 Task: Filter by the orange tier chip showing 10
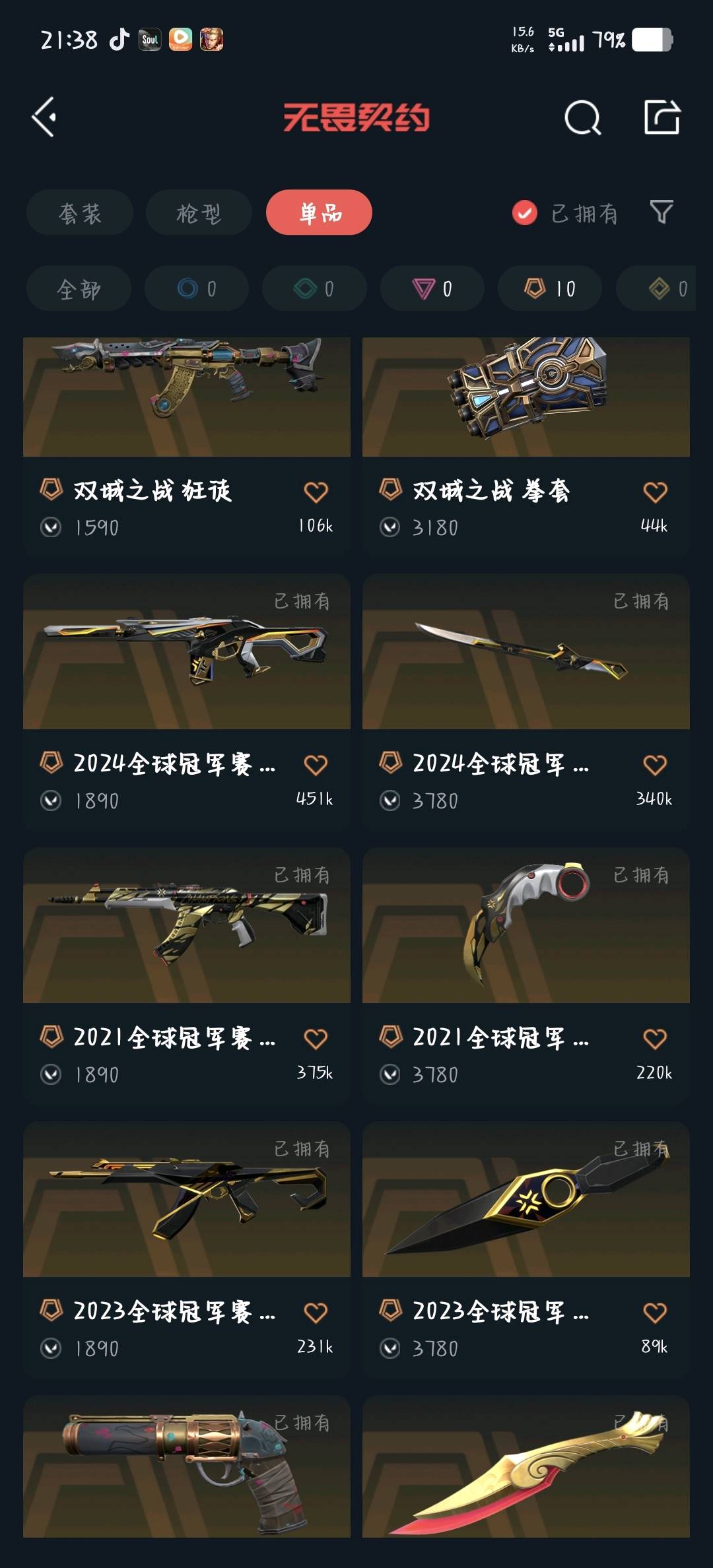pyautogui.click(x=549, y=288)
